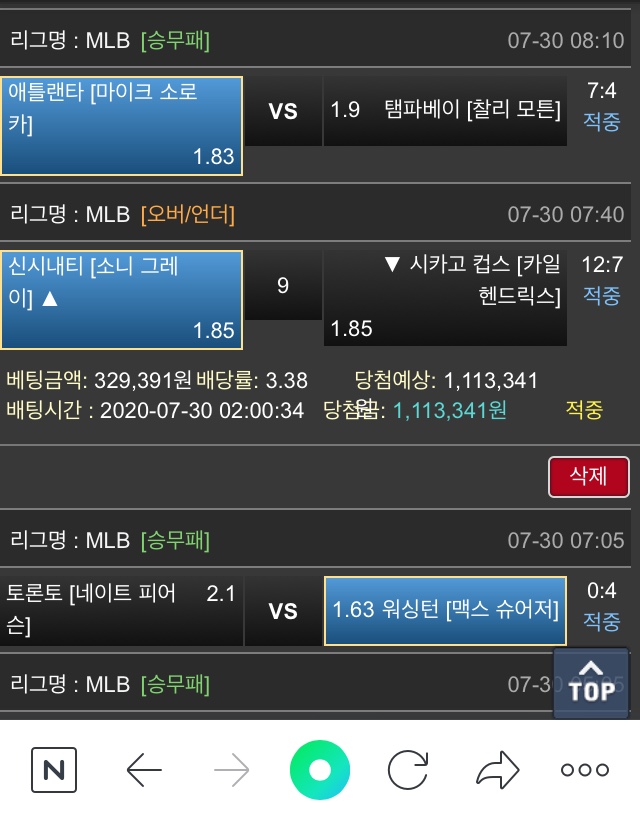This screenshot has height=813, width=640.
Task: Delete this bet slip with 삭제
Action: click(588, 476)
